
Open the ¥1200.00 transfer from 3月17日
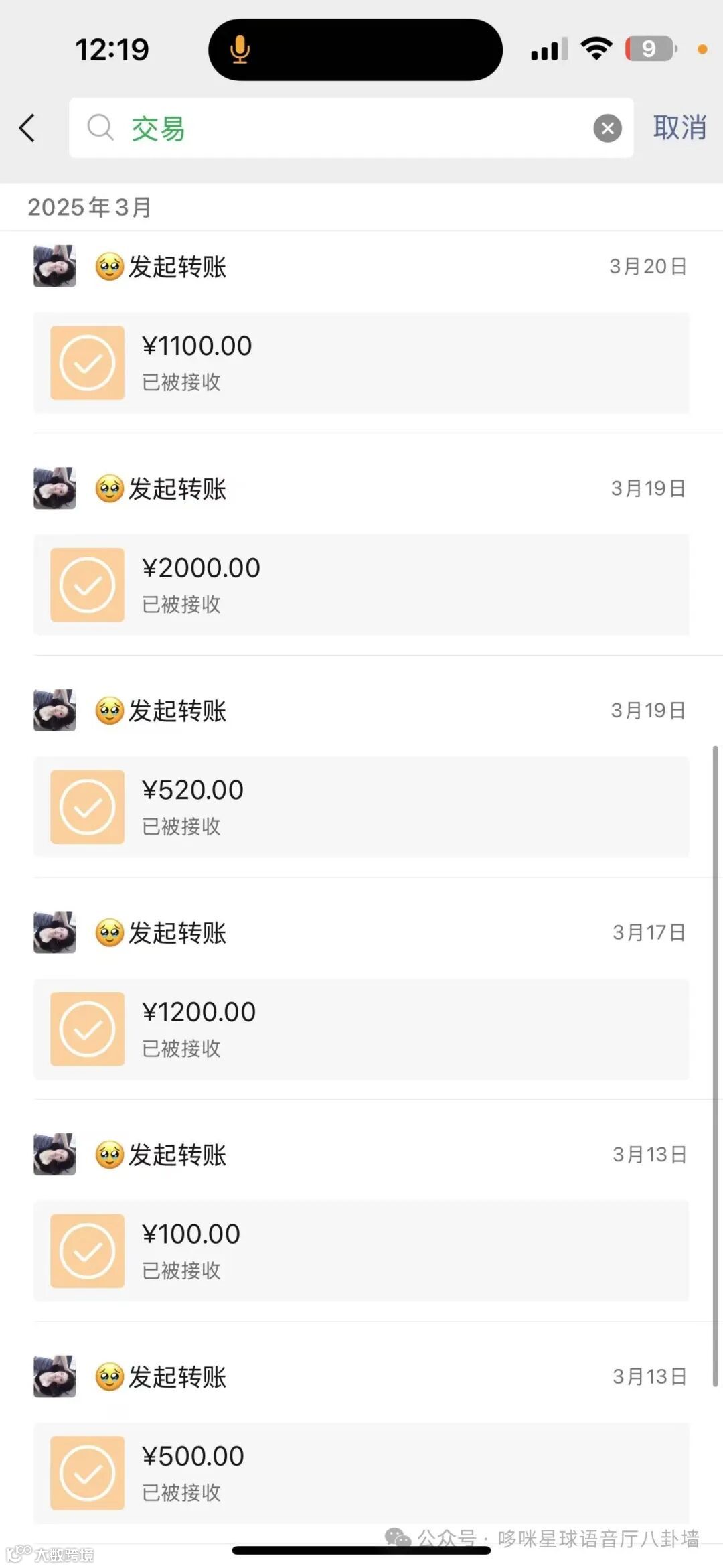pos(361,1028)
